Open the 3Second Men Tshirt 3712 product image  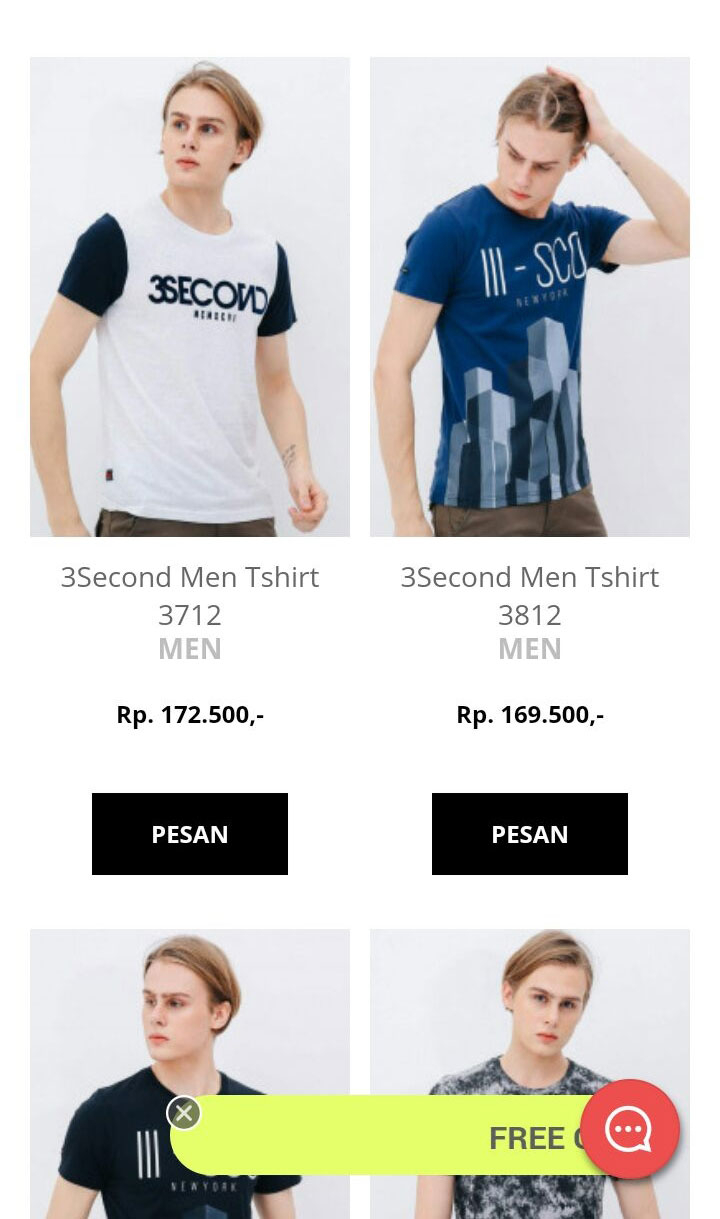(190, 297)
